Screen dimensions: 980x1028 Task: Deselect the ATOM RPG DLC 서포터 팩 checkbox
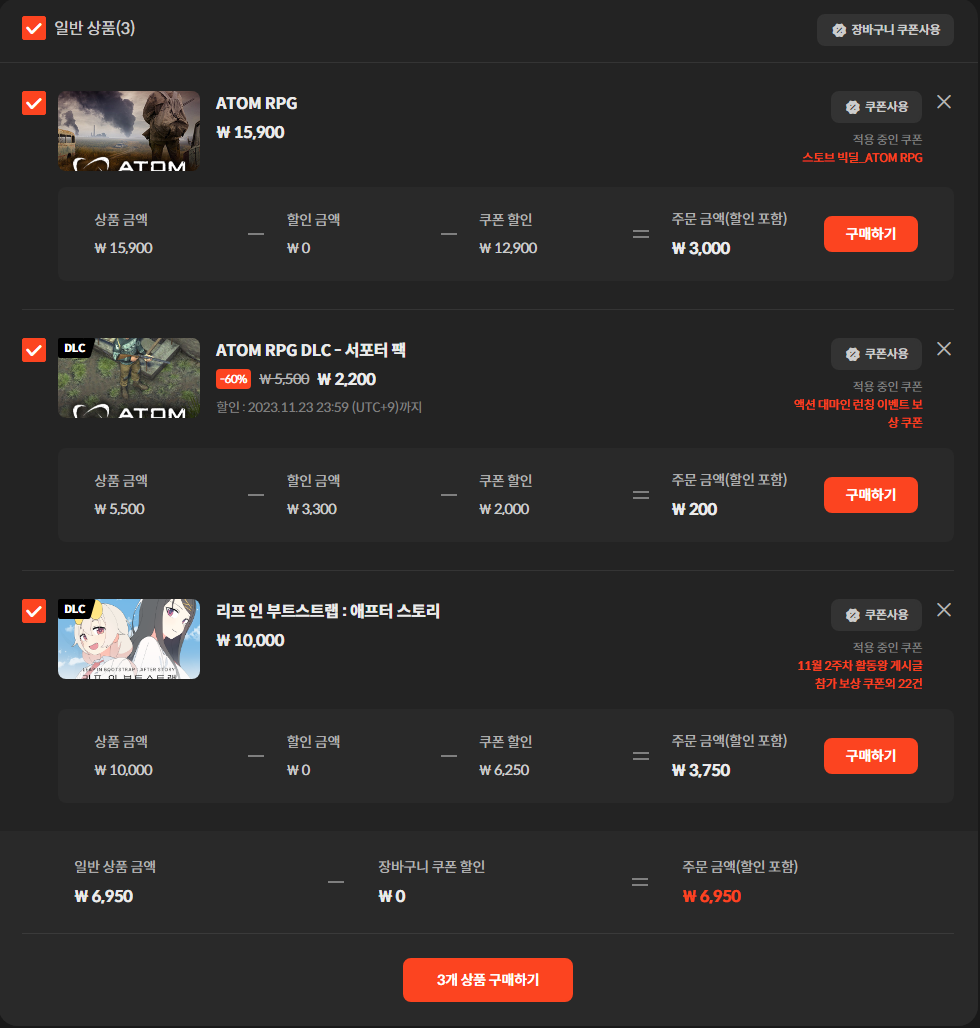click(x=34, y=350)
